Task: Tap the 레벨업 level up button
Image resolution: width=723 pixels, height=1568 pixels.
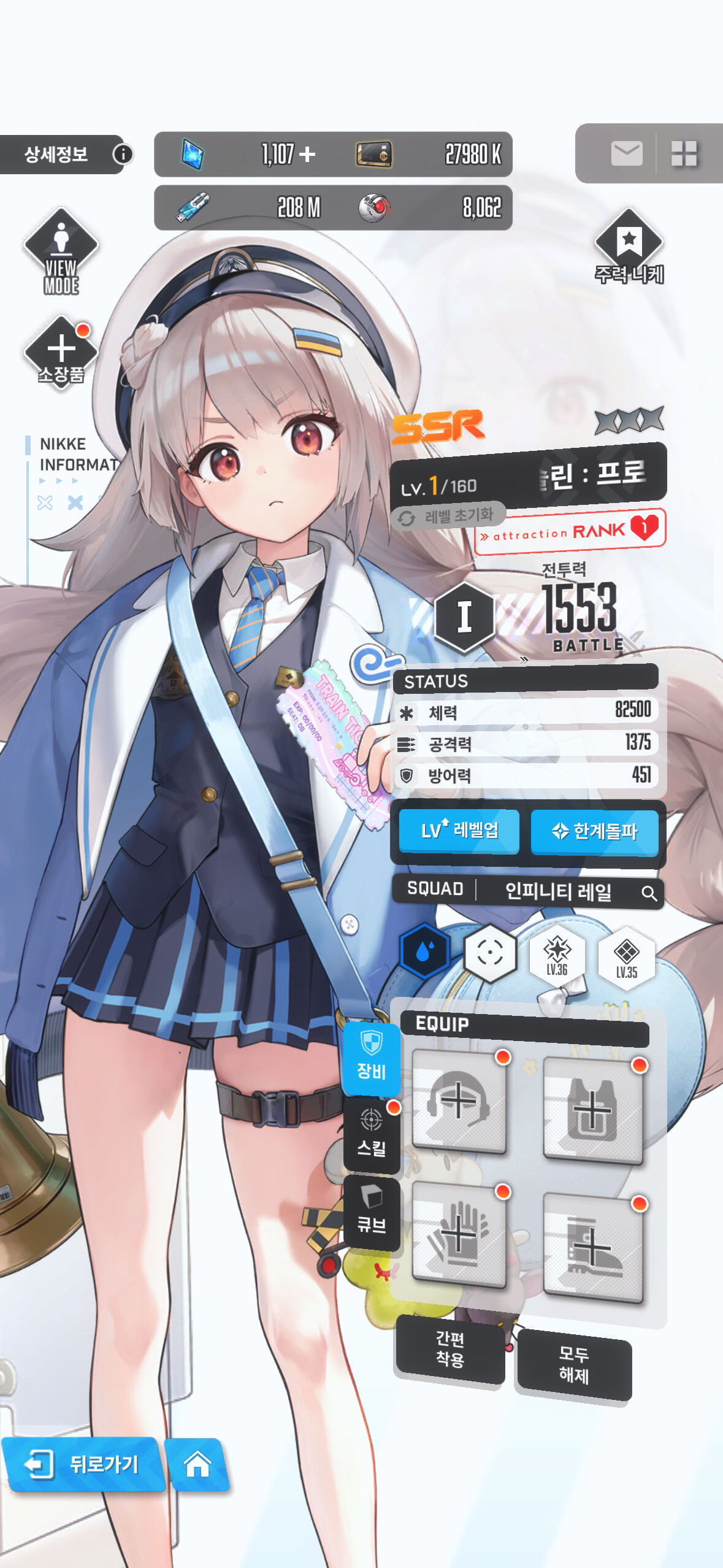Action: tap(459, 831)
